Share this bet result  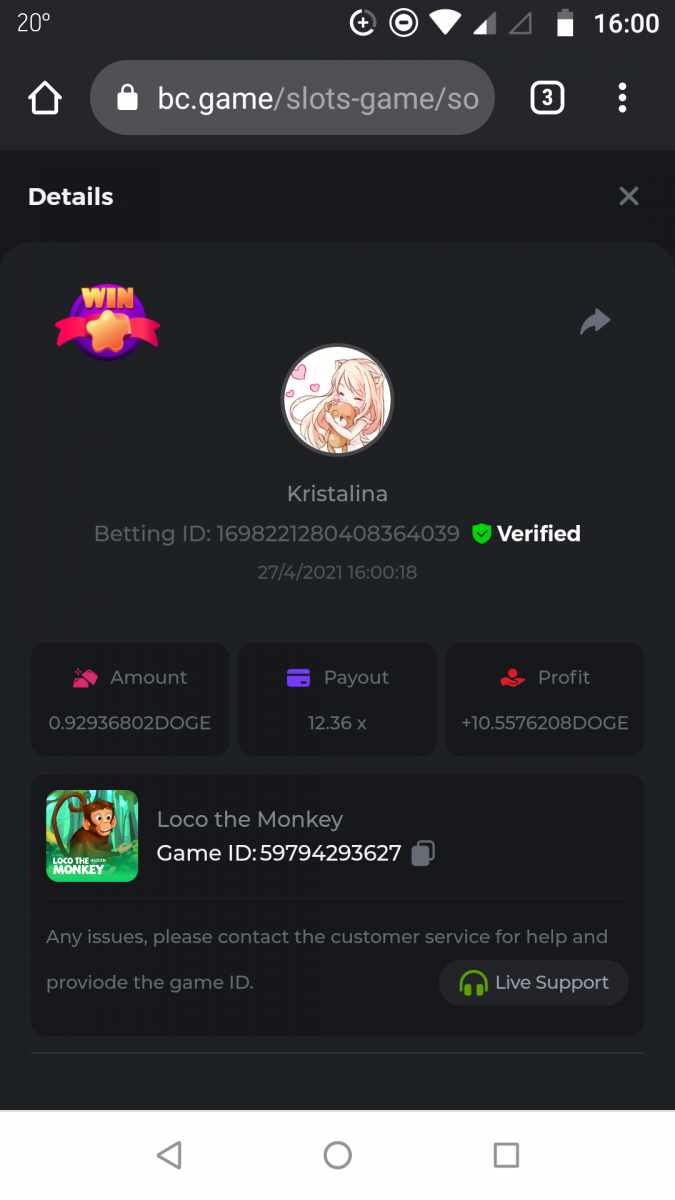595,321
